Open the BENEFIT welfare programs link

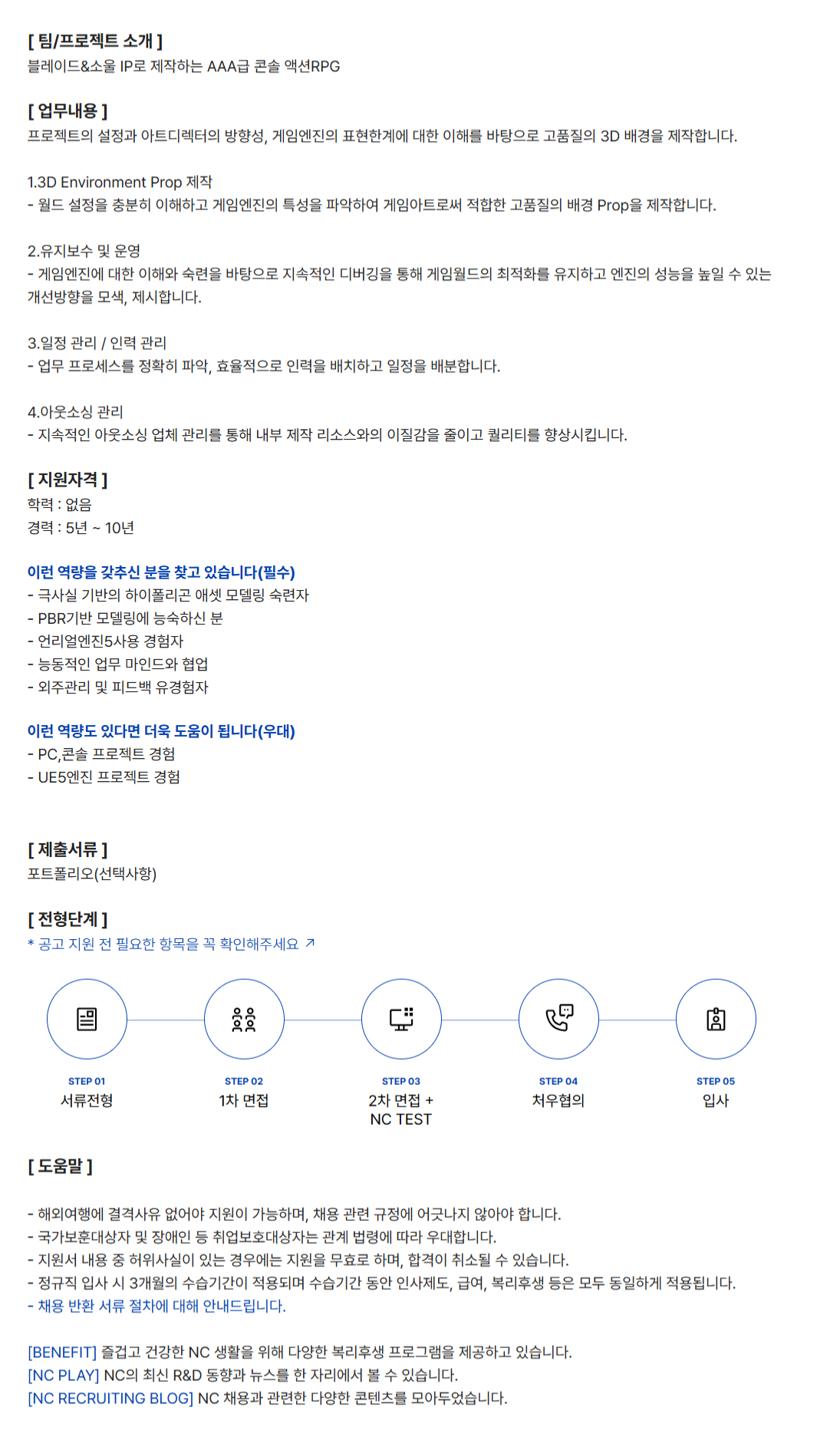62,1352
